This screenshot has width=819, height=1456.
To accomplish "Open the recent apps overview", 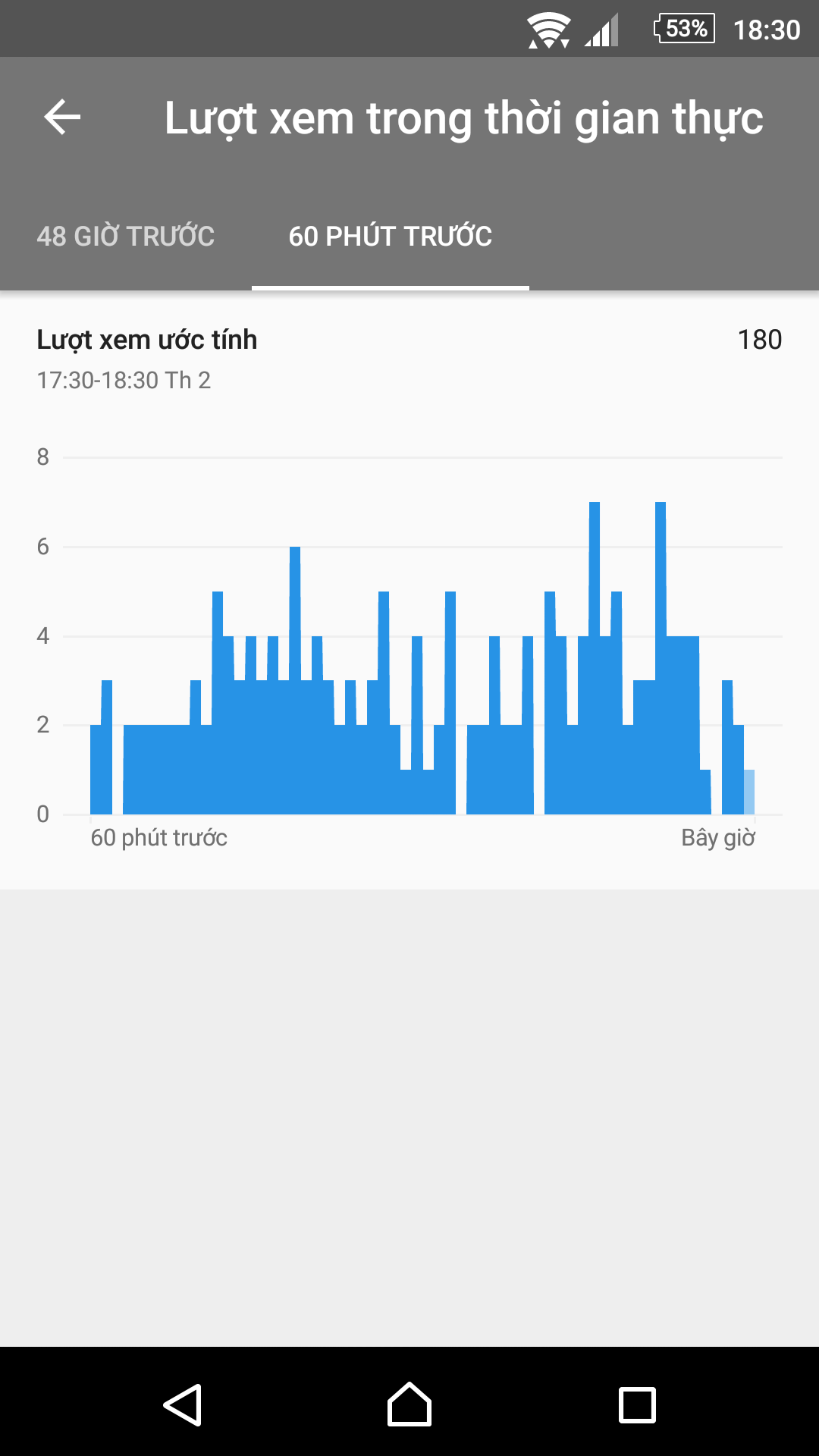I will pos(637,1404).
